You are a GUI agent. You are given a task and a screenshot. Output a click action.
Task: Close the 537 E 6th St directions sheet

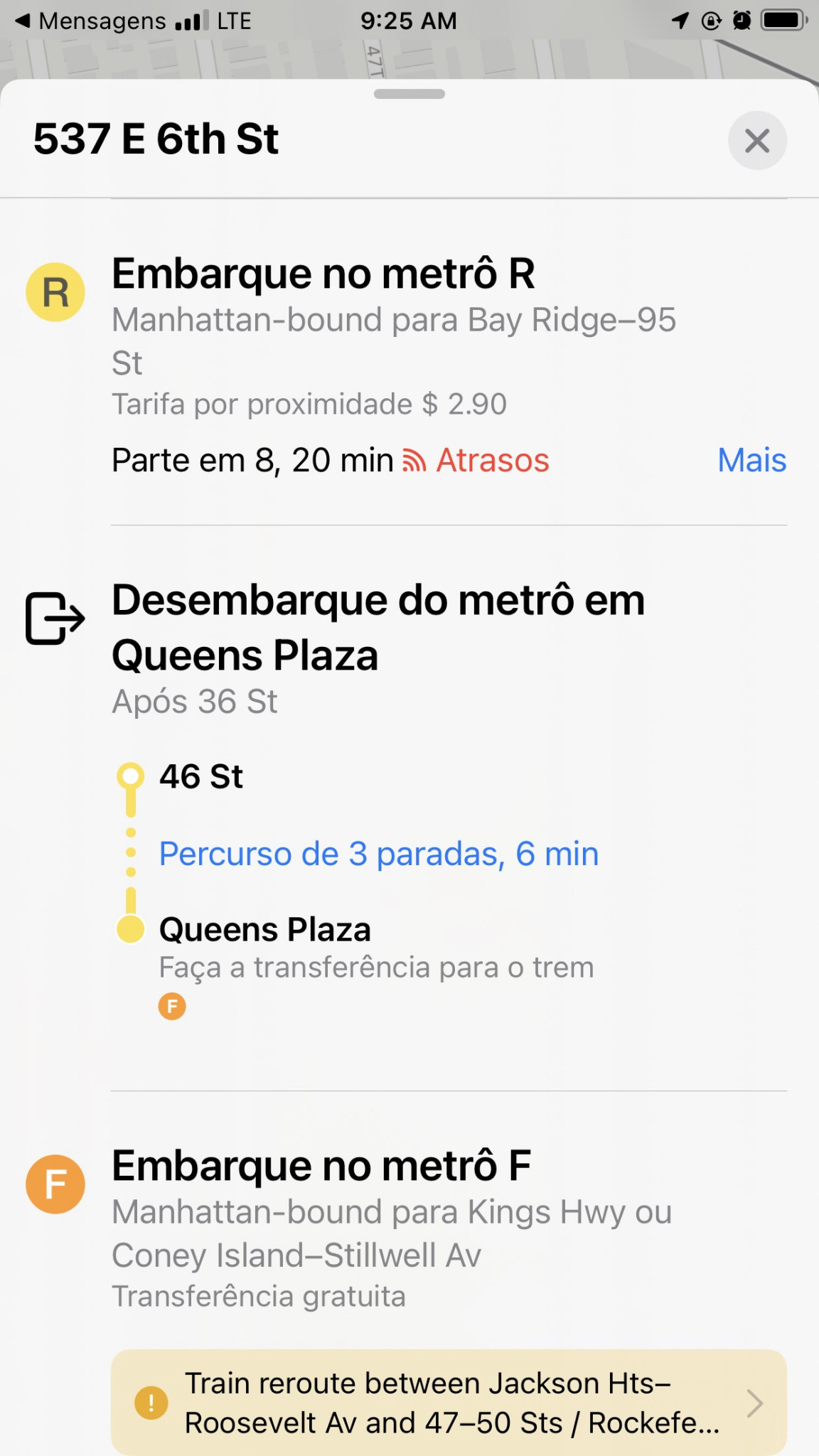tap(757, 141)
